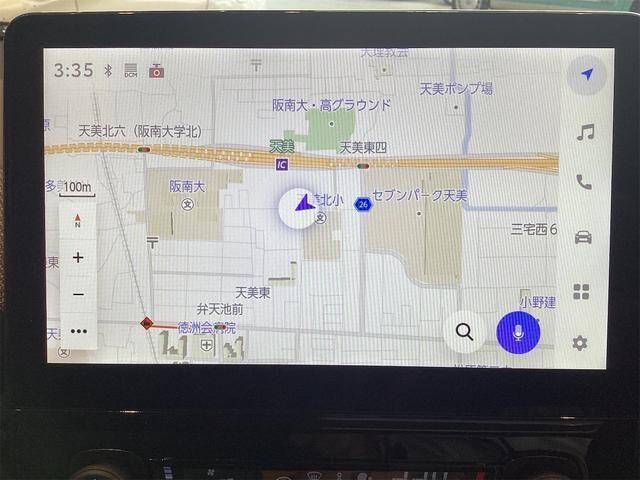This screenshot has width=640, height=480.
Task: Zoom out the map with minus
Action: 78,294
